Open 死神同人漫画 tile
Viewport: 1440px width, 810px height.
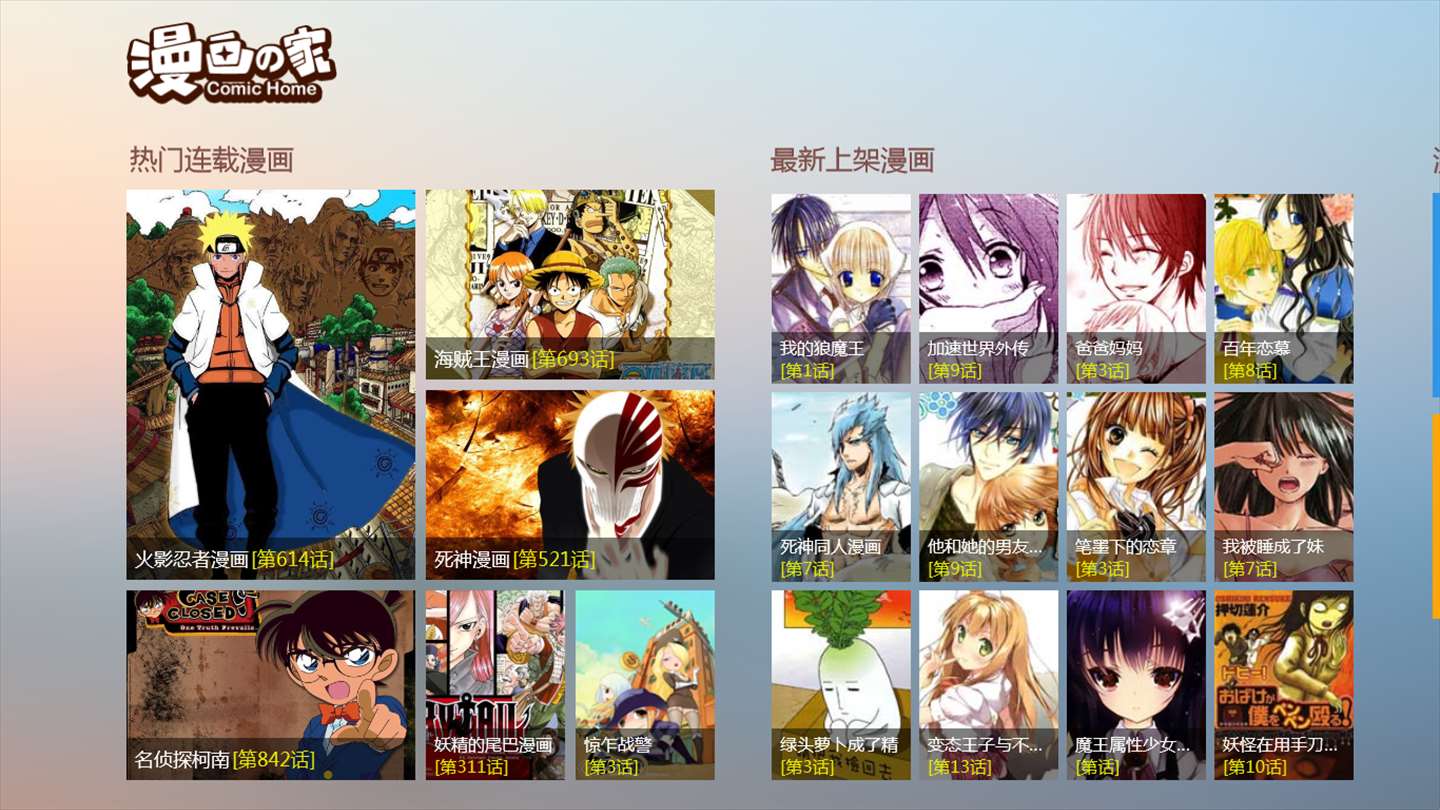coord(840,486)
